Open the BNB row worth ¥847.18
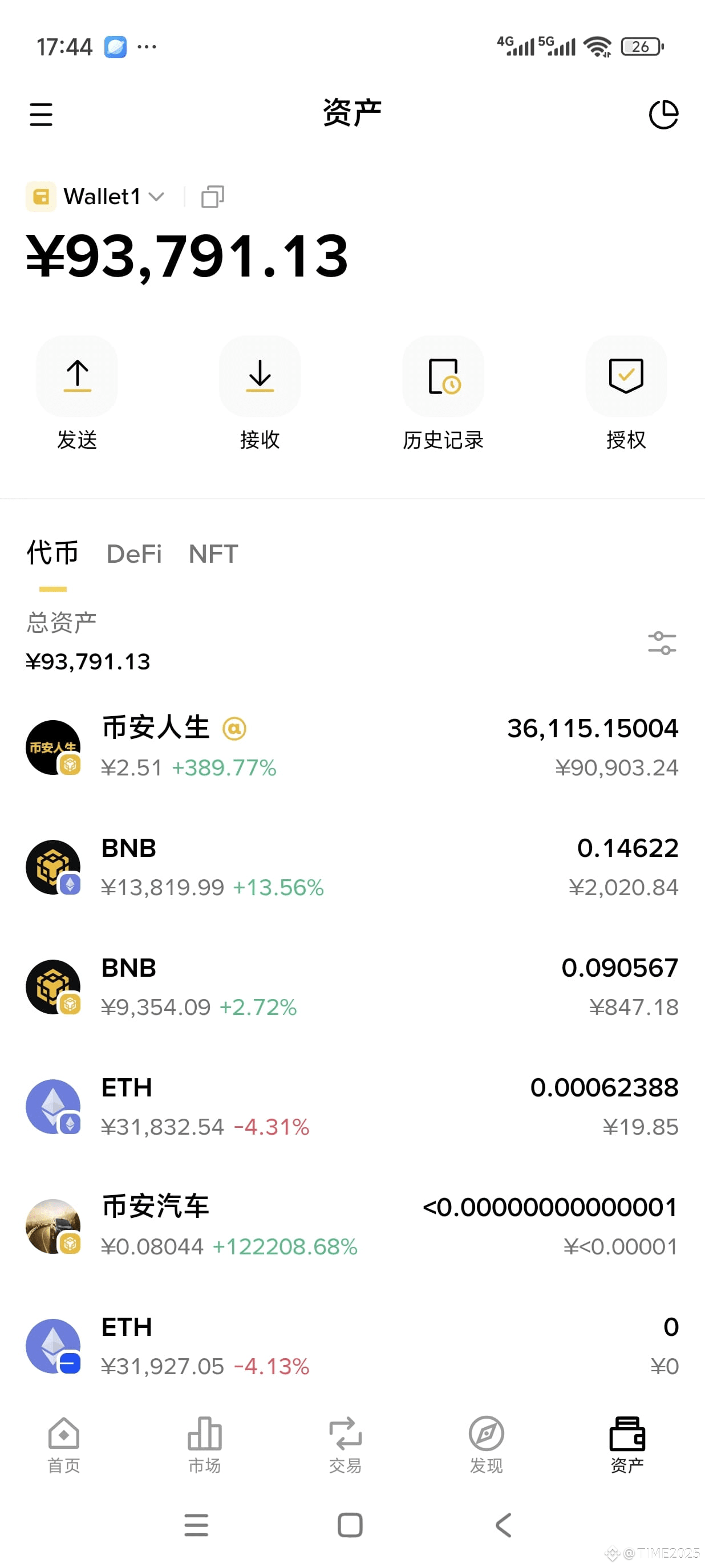The height and width of the screenshot is (1568, 705). pos(352,986)
